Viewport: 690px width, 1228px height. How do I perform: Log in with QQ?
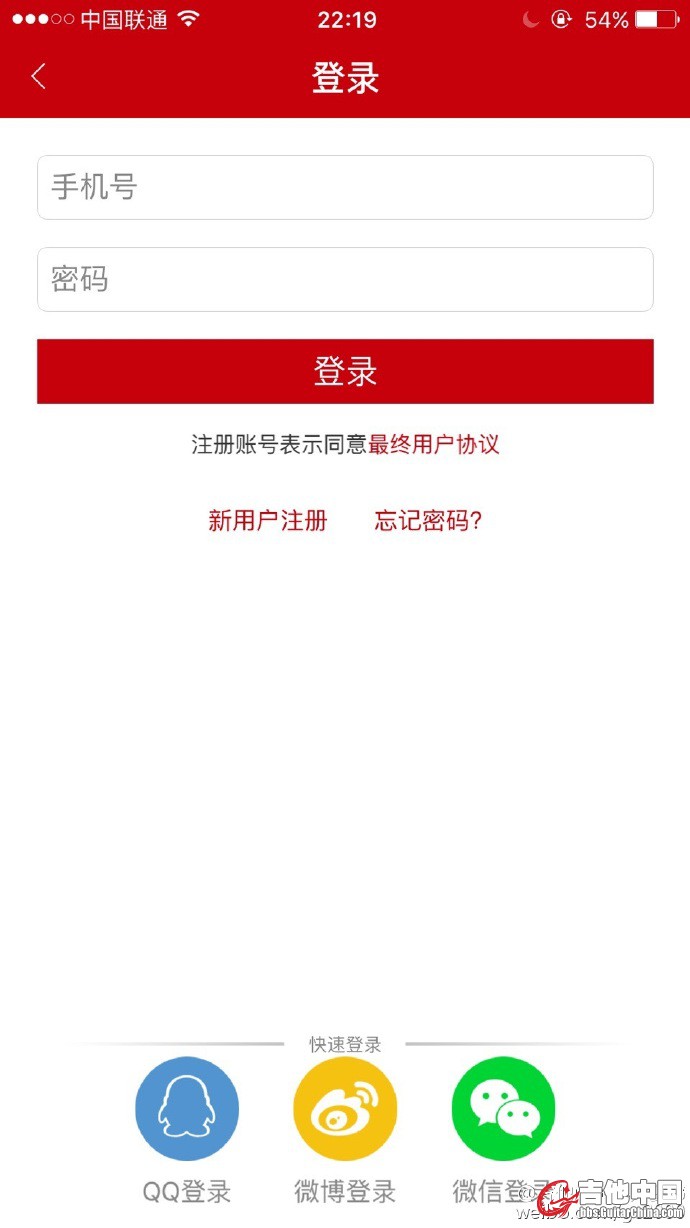pyautogui.click(x=187, y=1109)
